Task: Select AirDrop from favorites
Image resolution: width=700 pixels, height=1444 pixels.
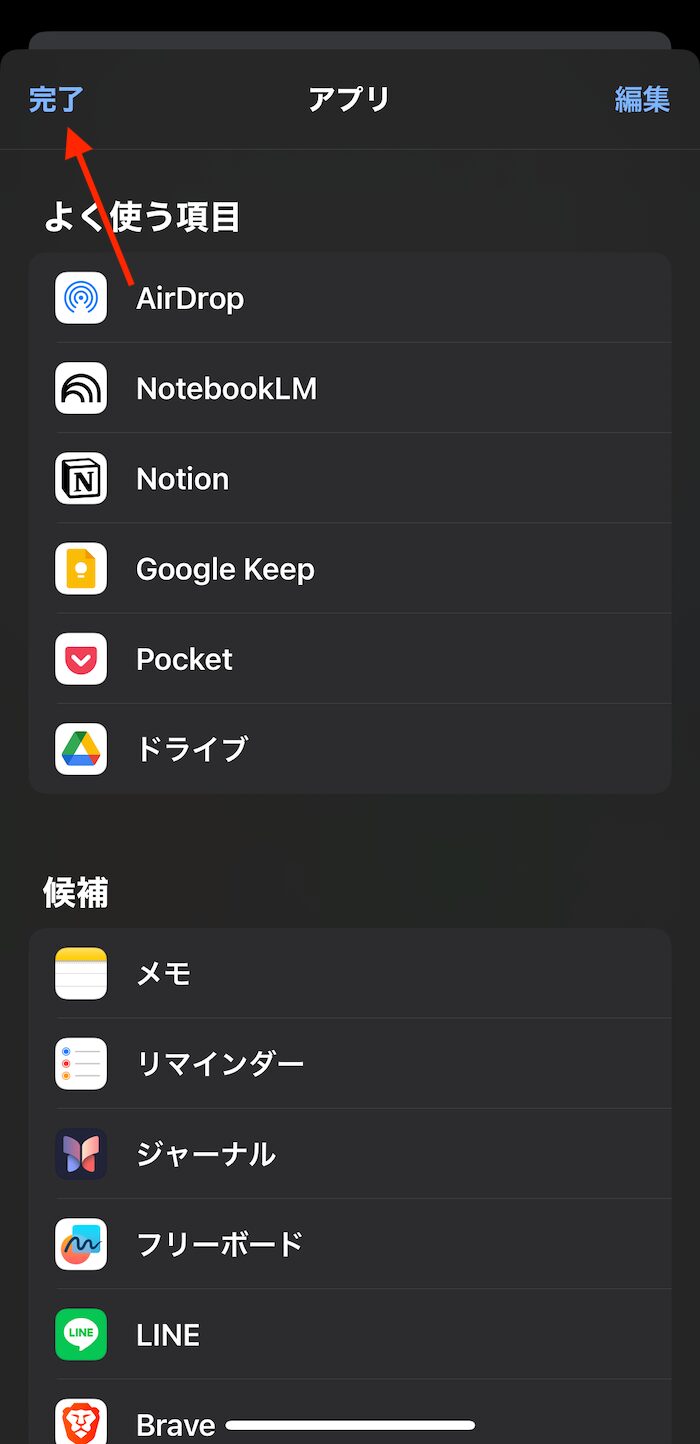Action: [x=350, y=298]
